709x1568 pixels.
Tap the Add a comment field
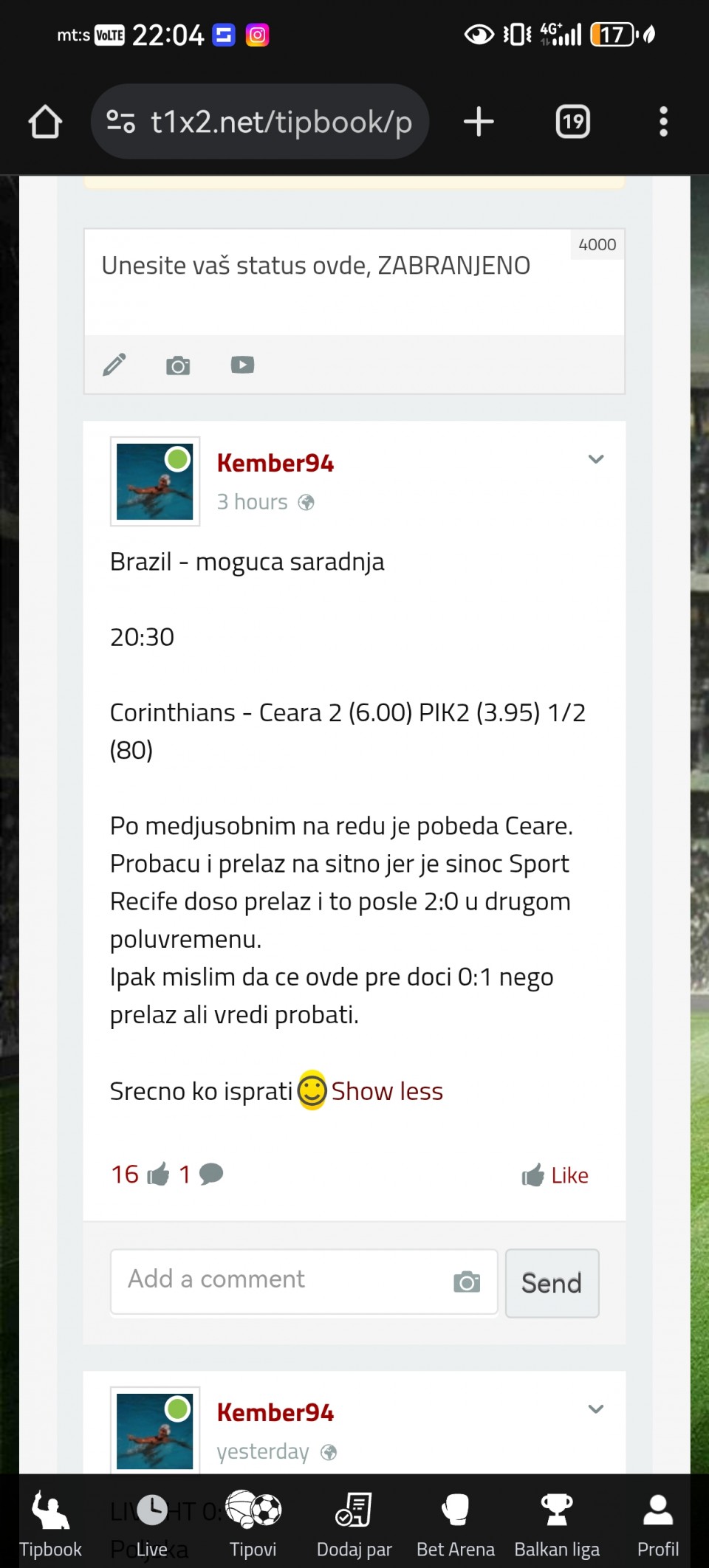(x=281, y=1280)
